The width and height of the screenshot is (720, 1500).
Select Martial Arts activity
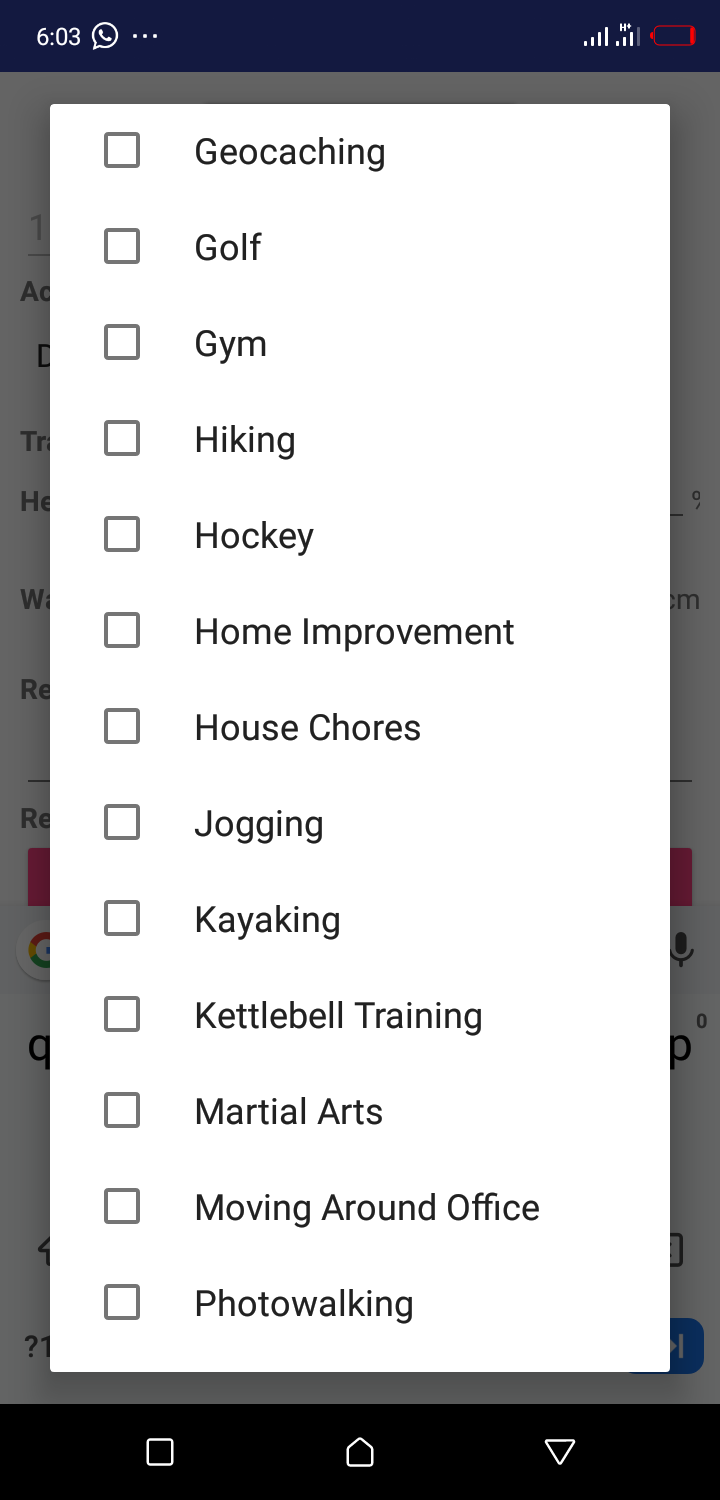coord(122,1111)
